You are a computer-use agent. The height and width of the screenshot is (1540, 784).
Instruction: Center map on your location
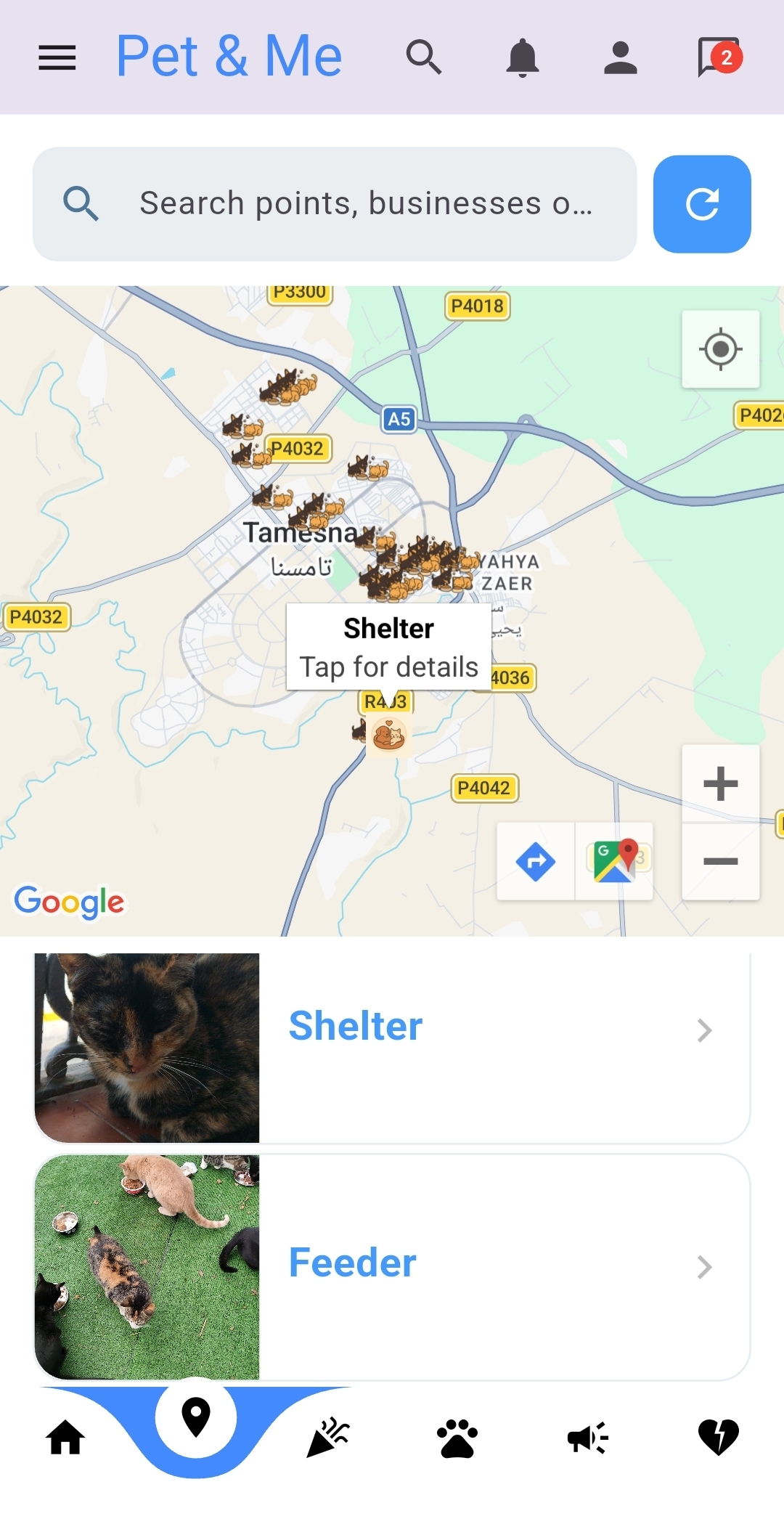tap(720, 349)
